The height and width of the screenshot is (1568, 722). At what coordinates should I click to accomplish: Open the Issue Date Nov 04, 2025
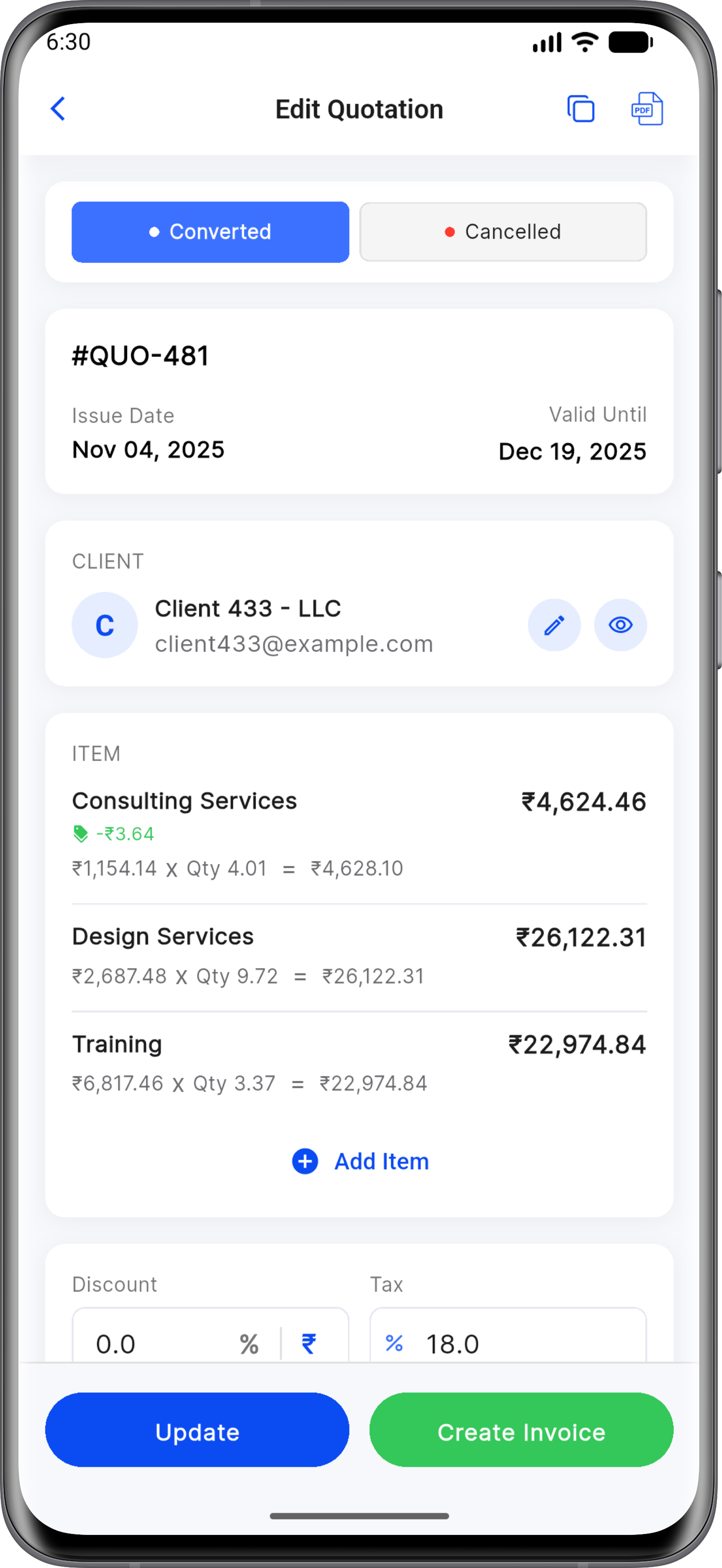[x=148, y=449]
